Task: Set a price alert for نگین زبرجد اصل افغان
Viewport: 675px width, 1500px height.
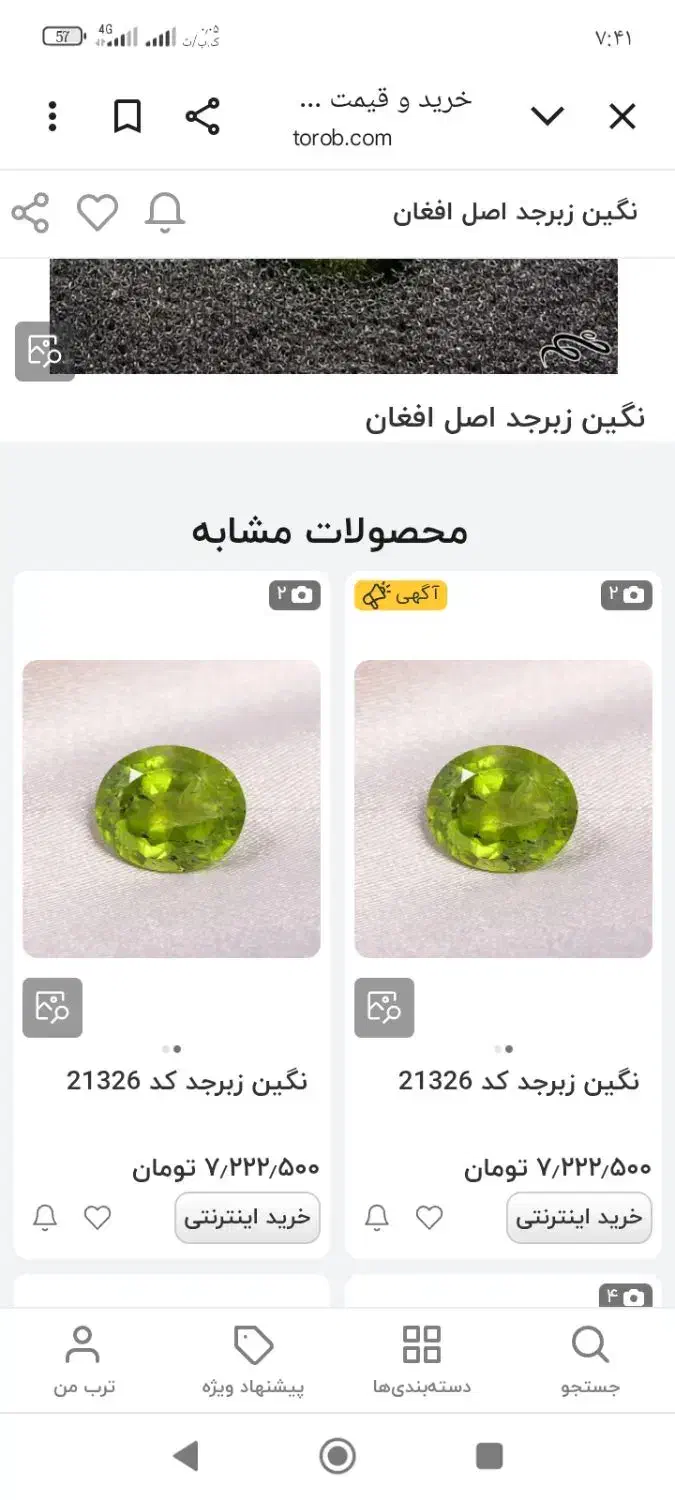Action: pyautogui.click(x=165, y=212)
